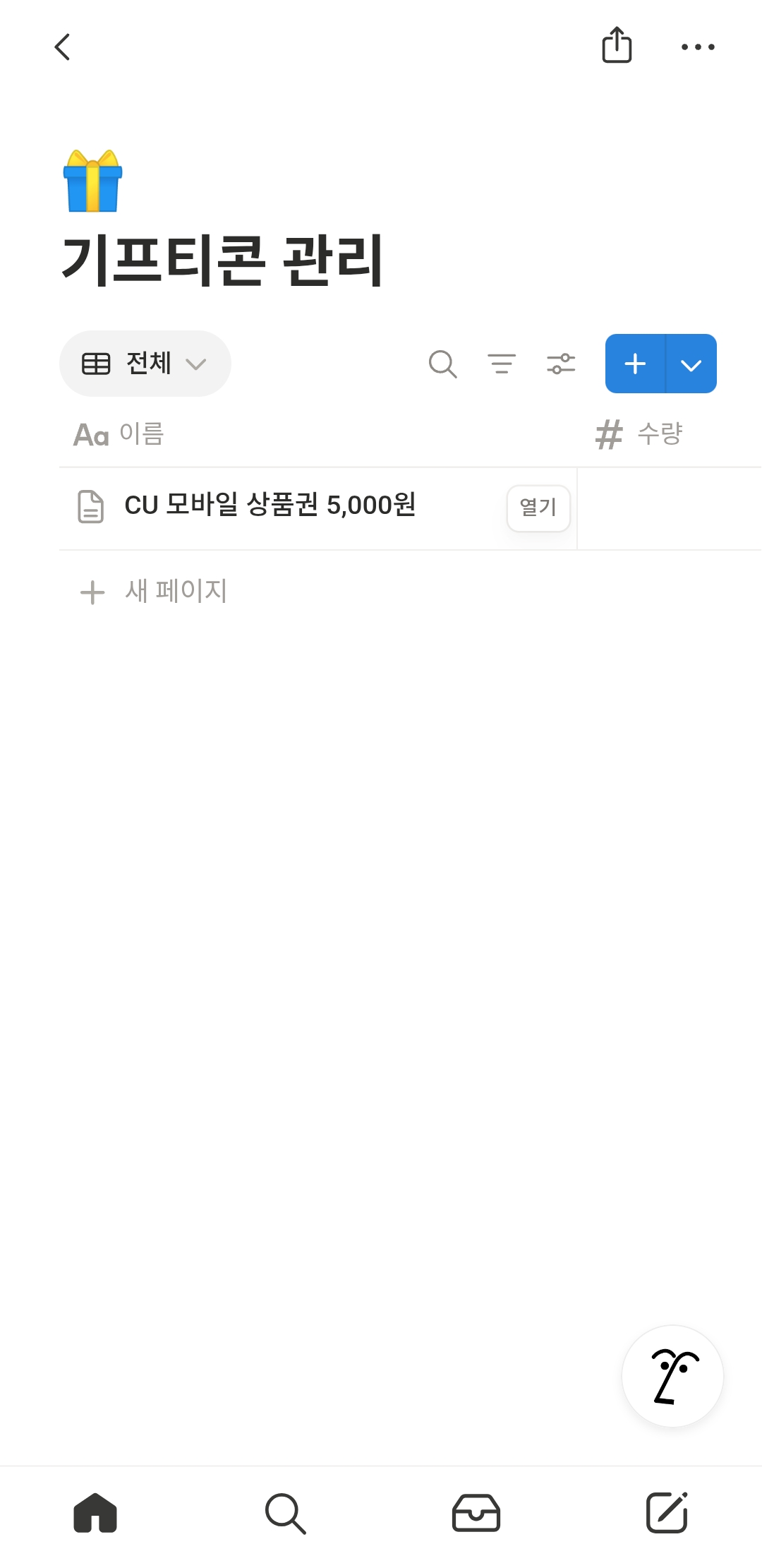Open the three-dot overflow menu

coord(697,47)
